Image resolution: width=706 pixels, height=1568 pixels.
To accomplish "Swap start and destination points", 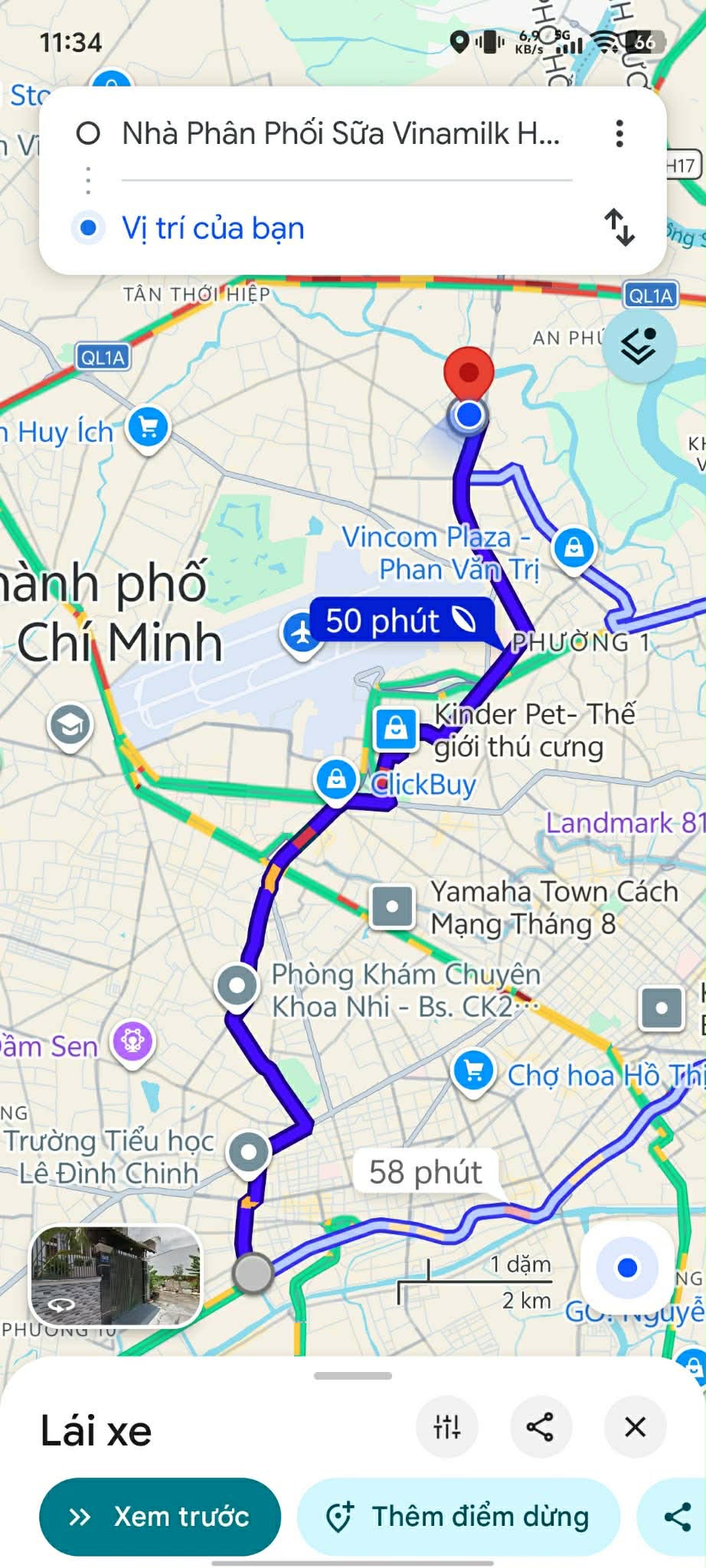I will (x=619, y=227).
